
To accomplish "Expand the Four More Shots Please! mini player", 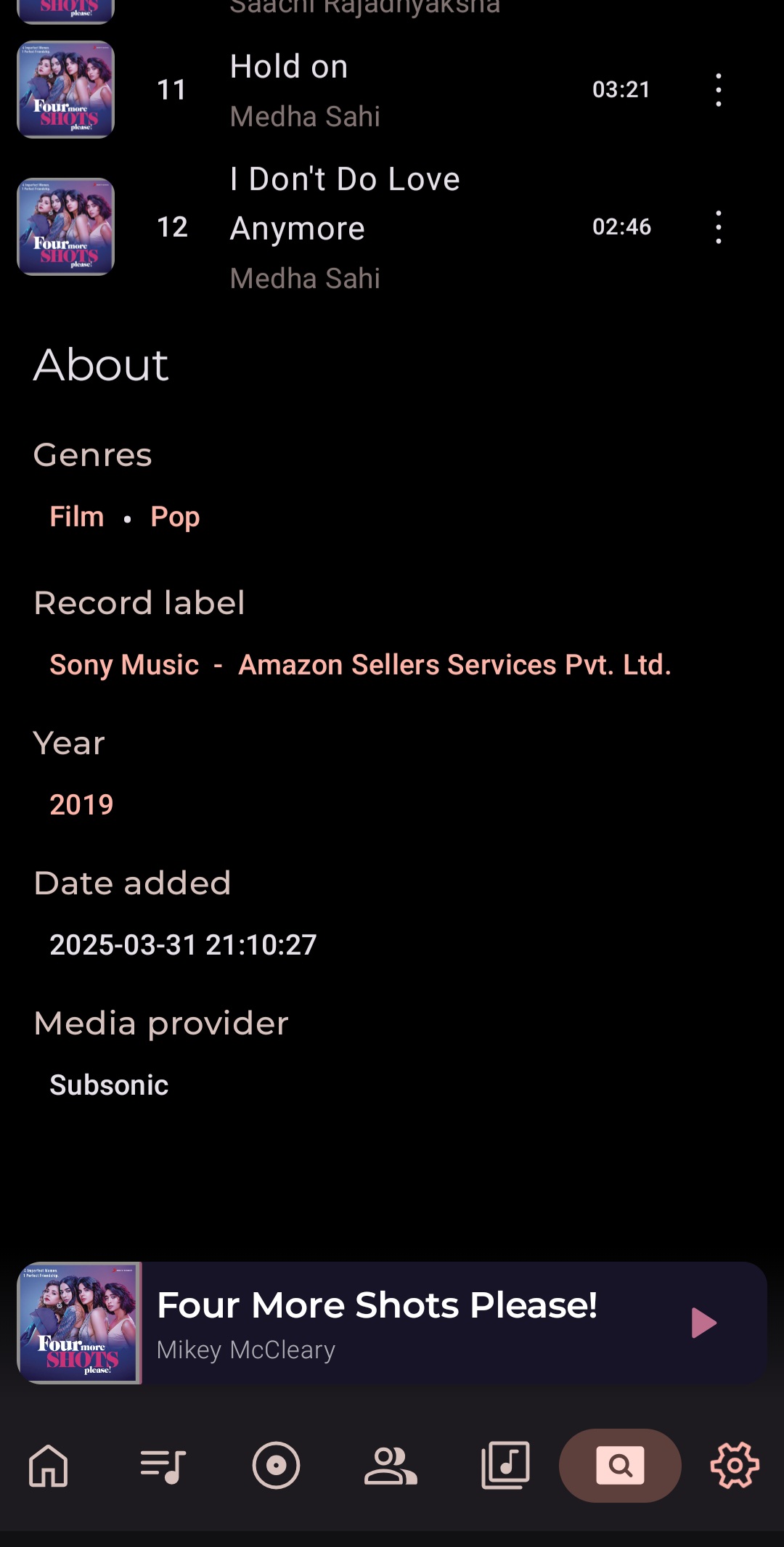I will pos(392,1323).
